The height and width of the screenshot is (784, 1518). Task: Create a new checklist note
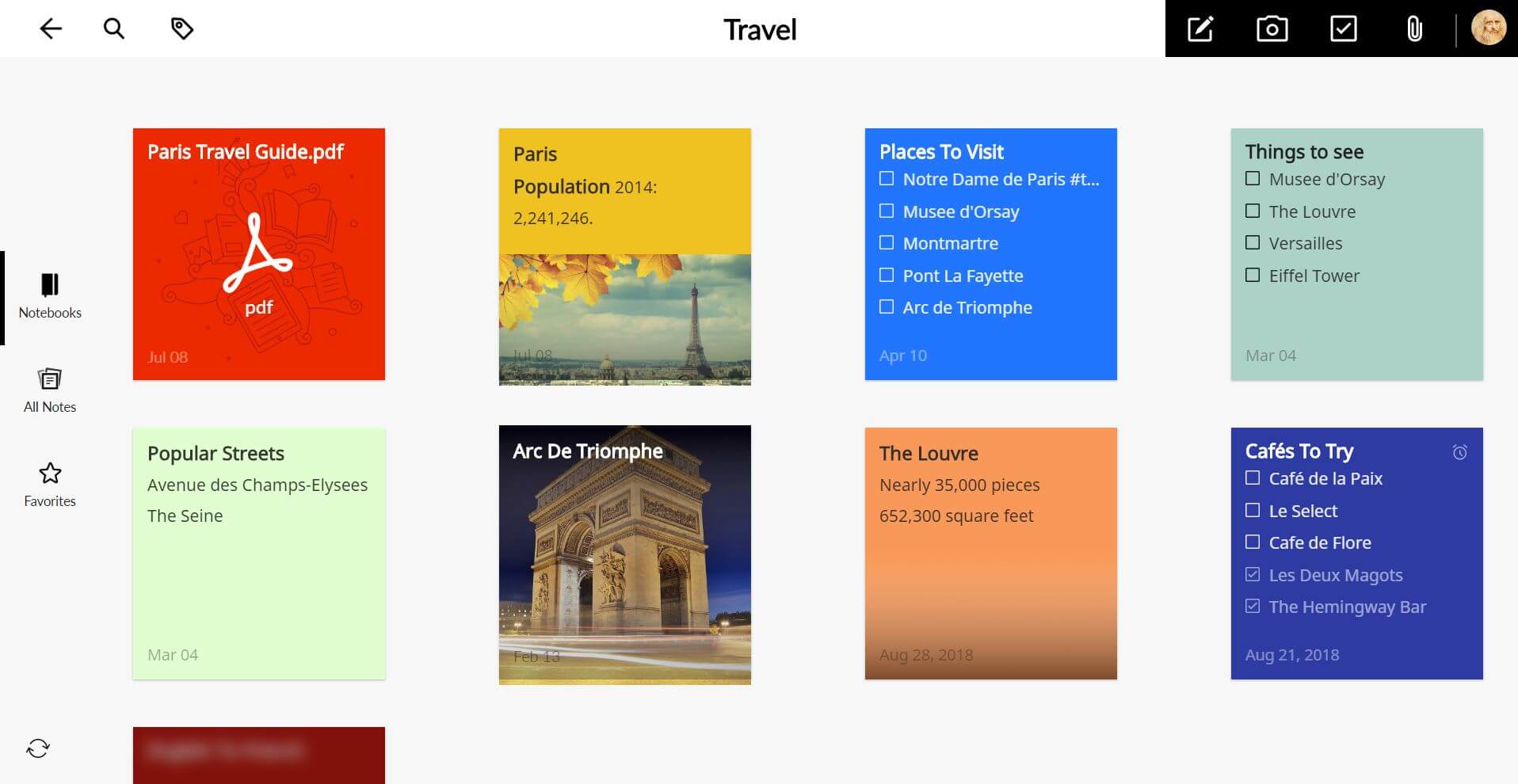tap(1343, 29)
